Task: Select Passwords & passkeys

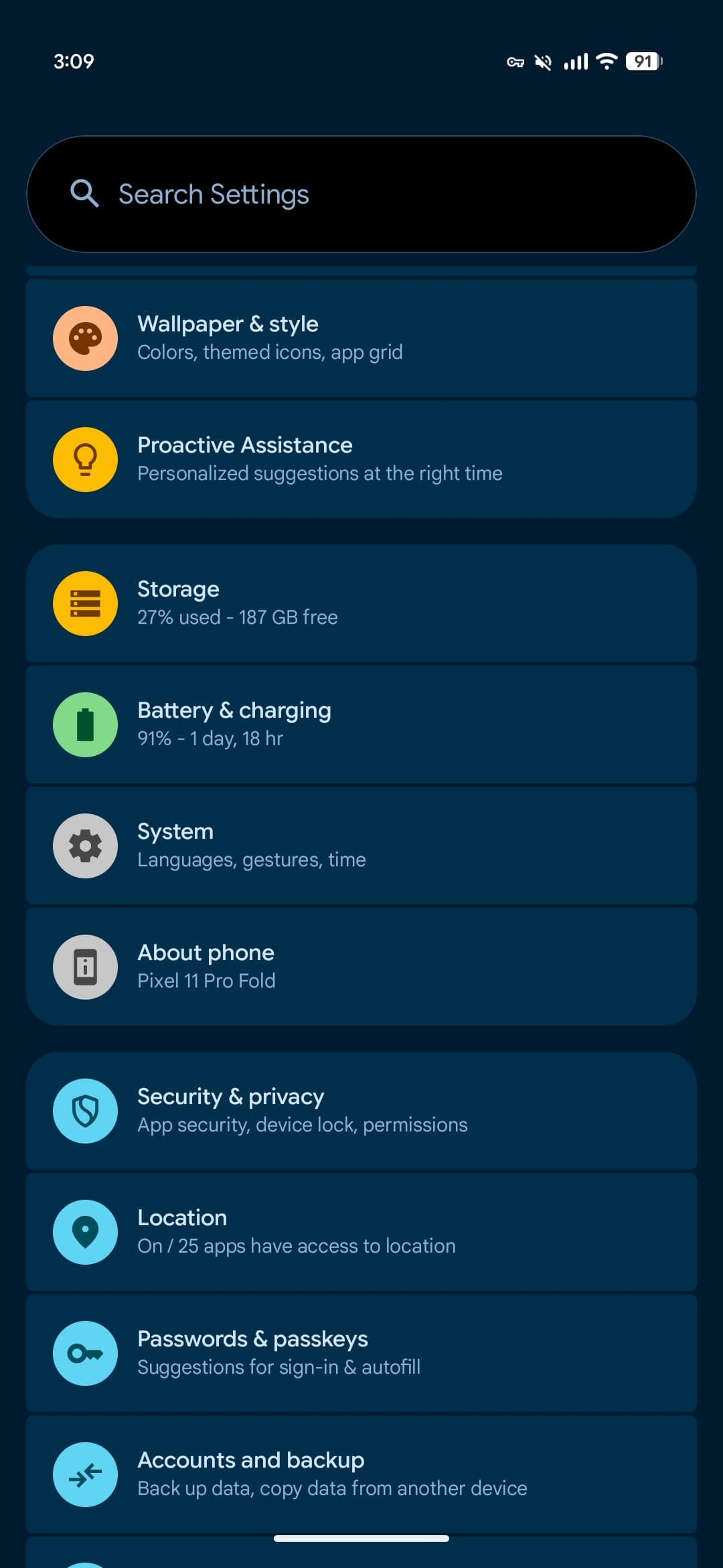Action: [x=361, y=1353]
